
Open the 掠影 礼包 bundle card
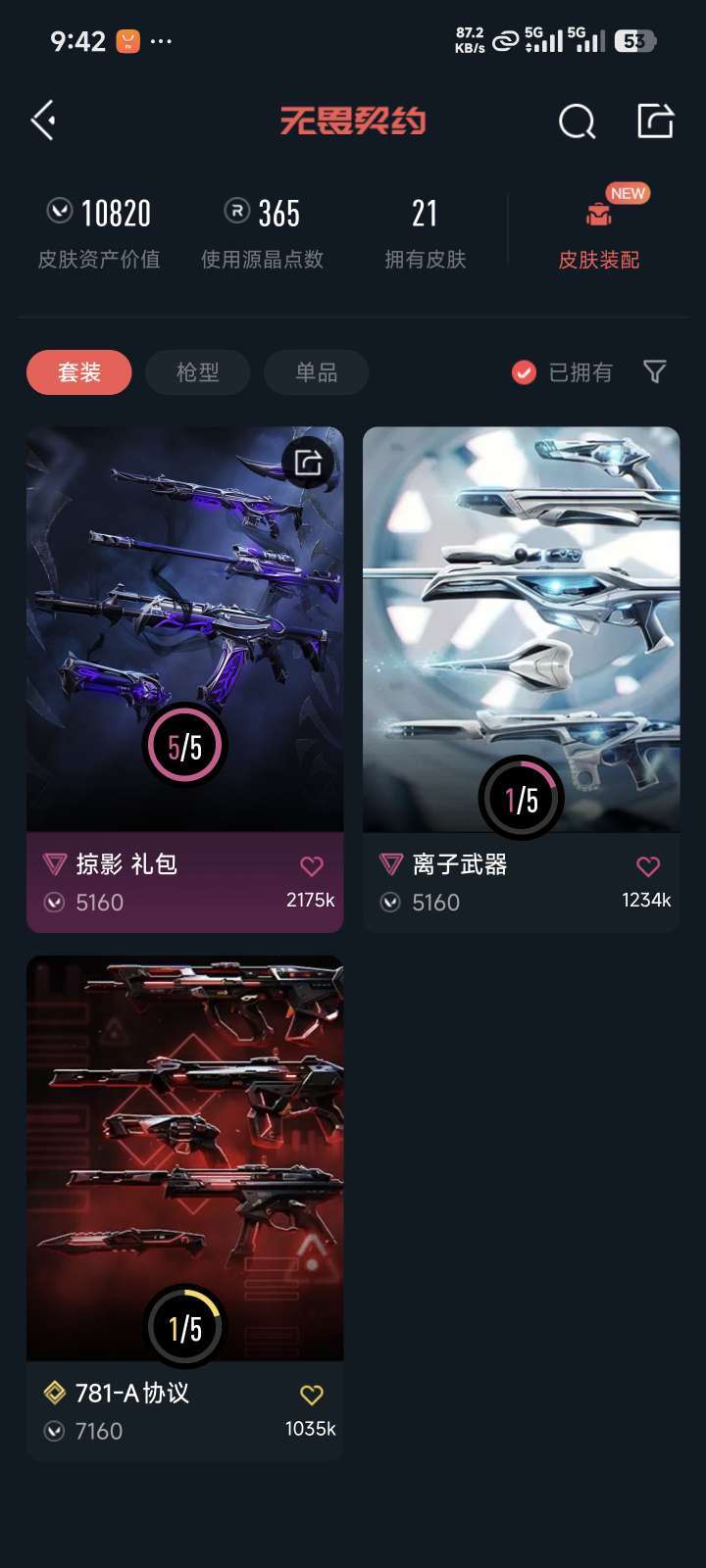(x=184, y=627)
